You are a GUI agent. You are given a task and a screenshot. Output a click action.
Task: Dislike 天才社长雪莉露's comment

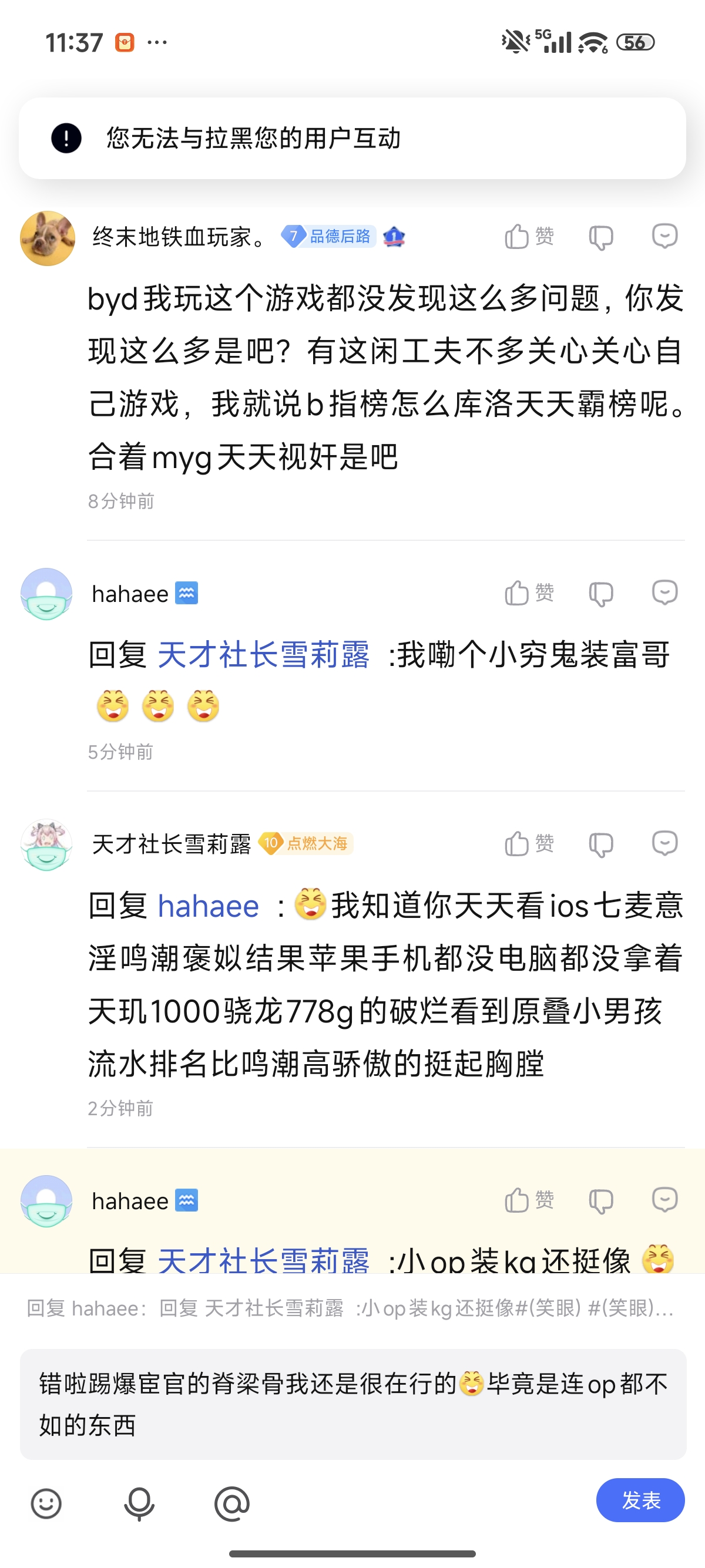(601, 845)
